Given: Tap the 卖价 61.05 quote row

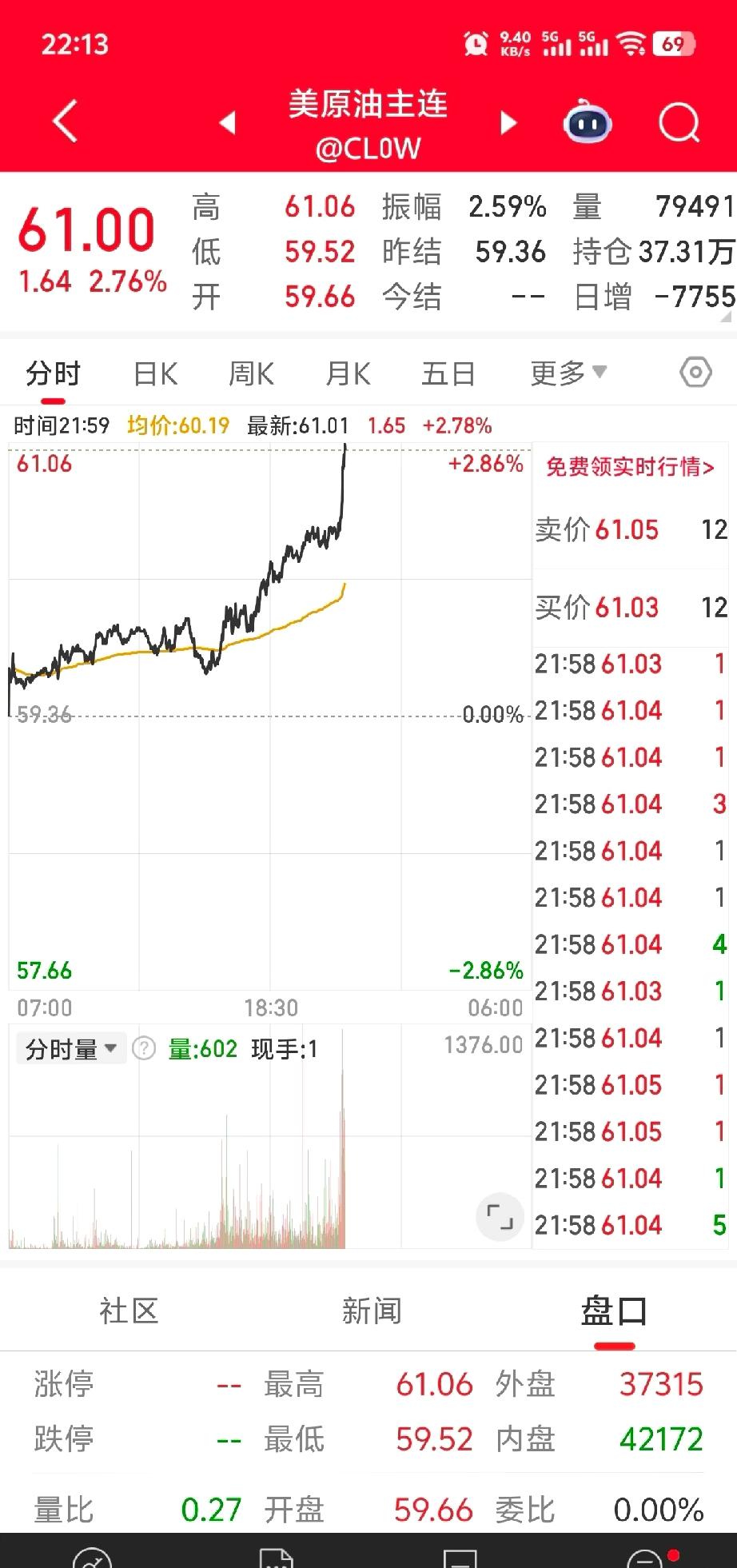Looking at the screenshot, I should pyautogui.click(x=630, y=529).
